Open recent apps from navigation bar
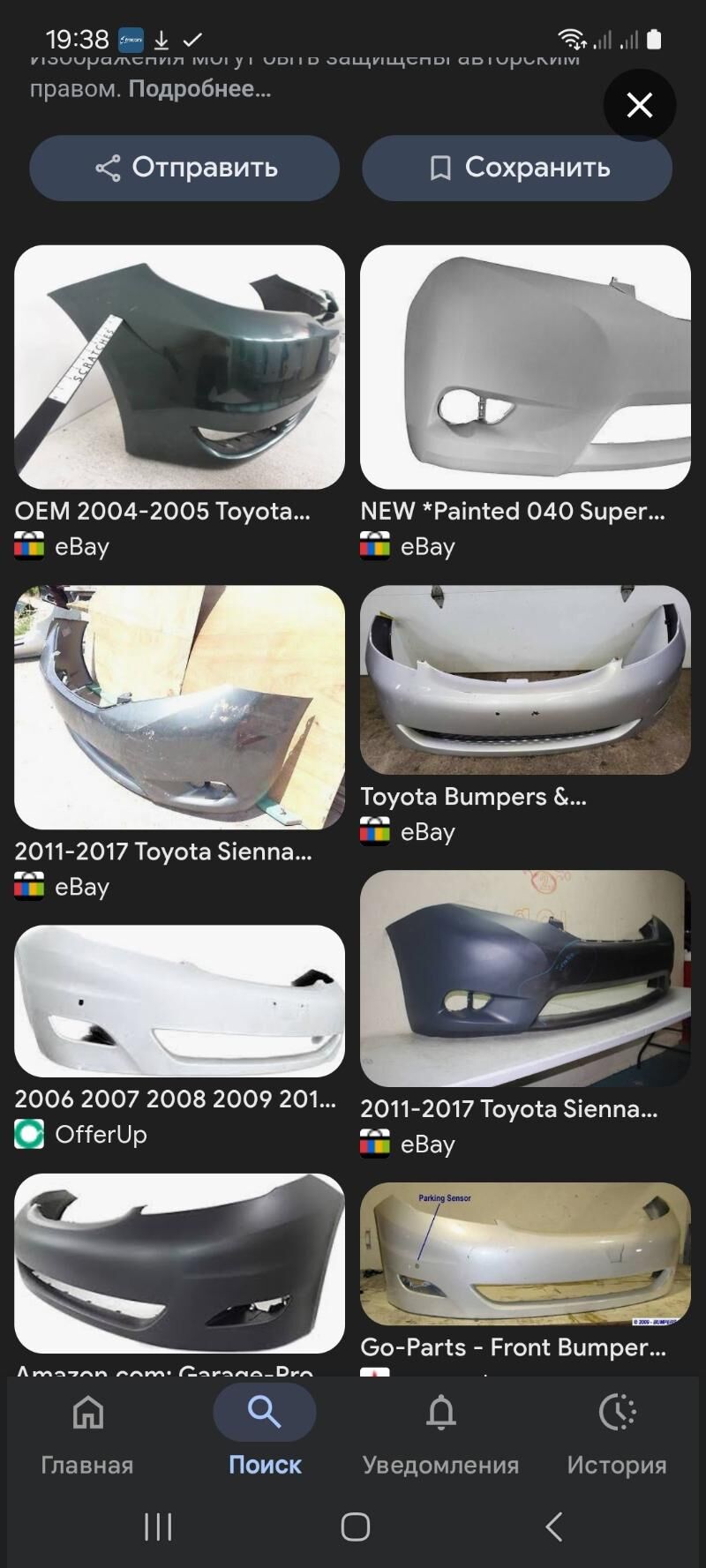The image size is (706, 1568). pyautogui.click(x=158, y=1527)
